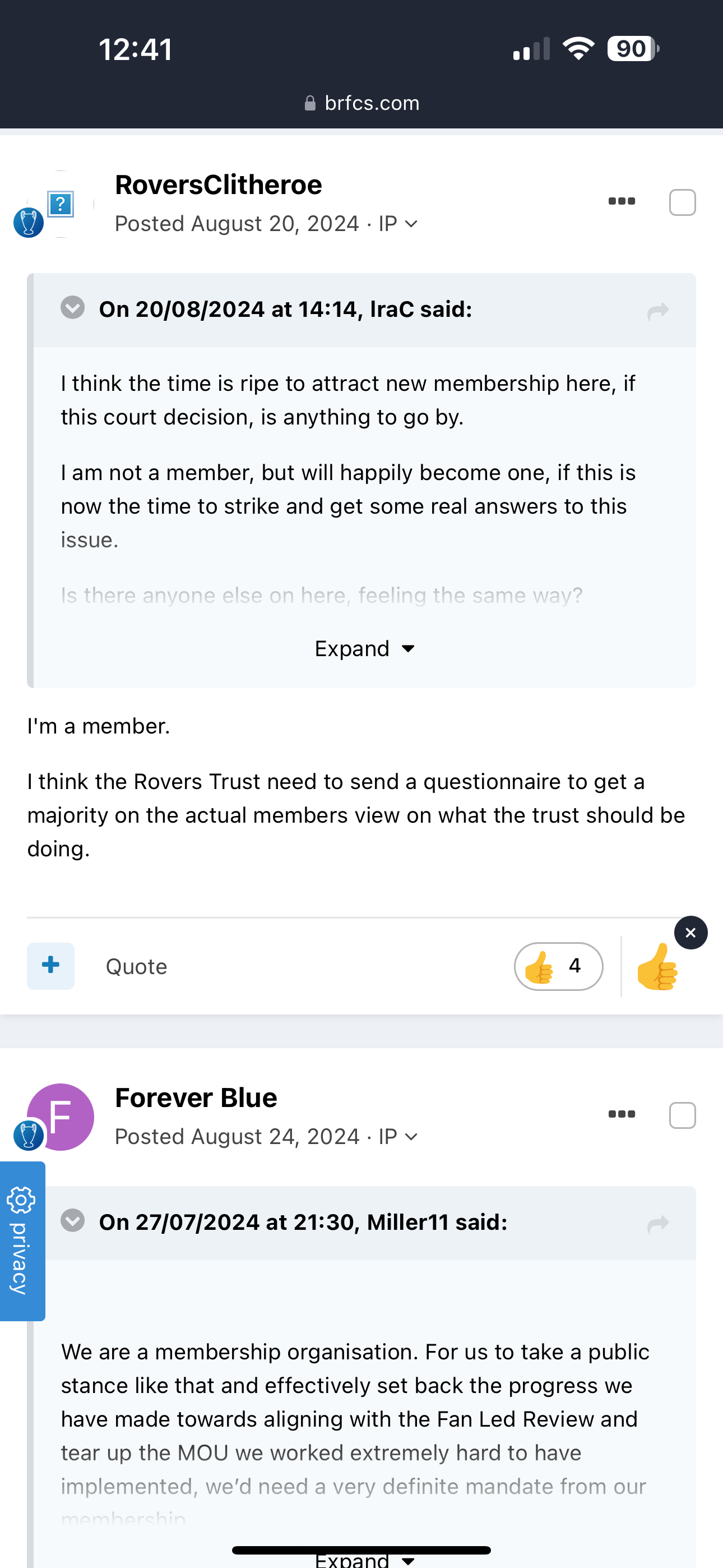Go to IraC's original quoted post
Viewport: 723px width, 1568px height.
pyautogui.click(x=658, y=312)
